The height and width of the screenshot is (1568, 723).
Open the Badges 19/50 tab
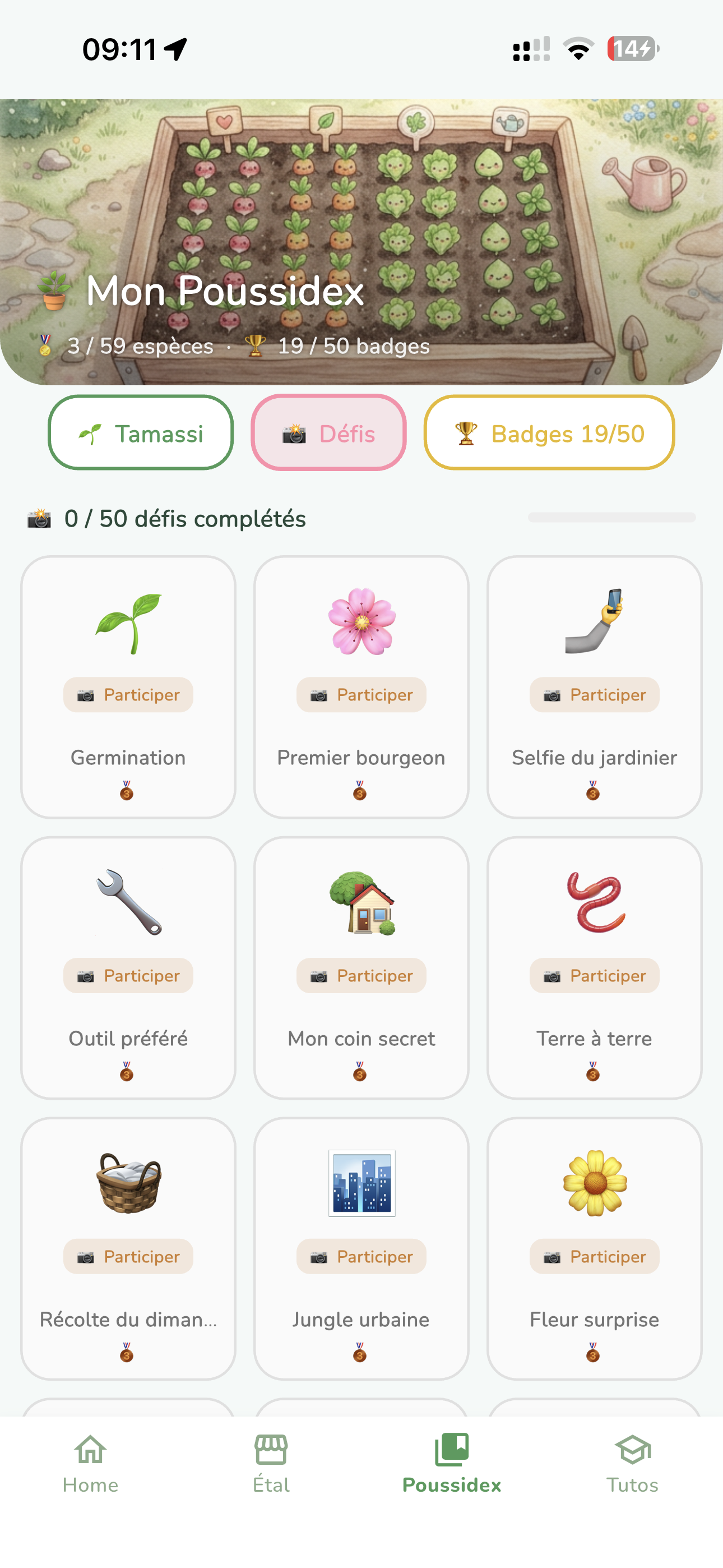549,433
